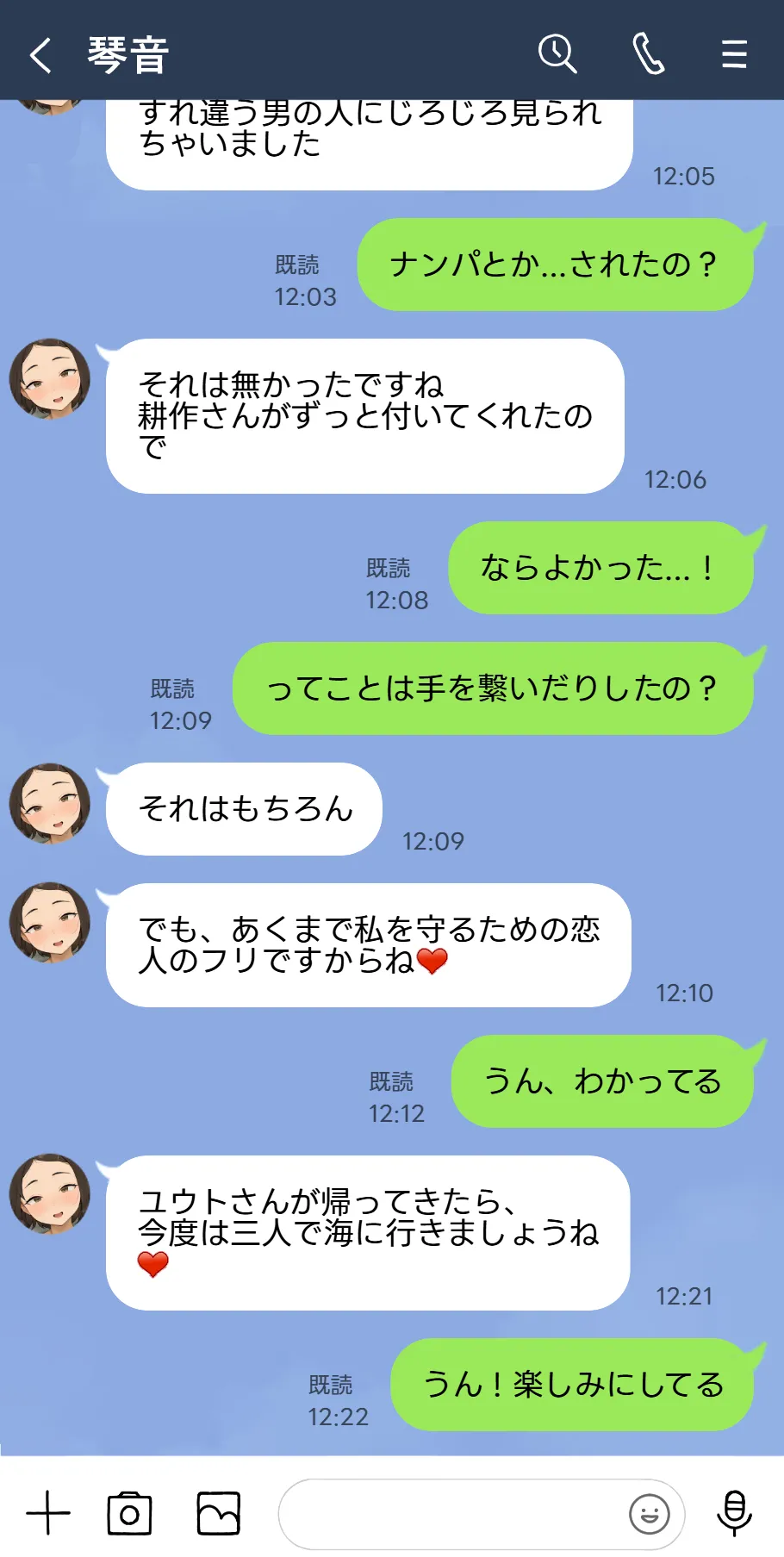
Task: Open the plus attachment options
Action: [x=48, y=1513]
